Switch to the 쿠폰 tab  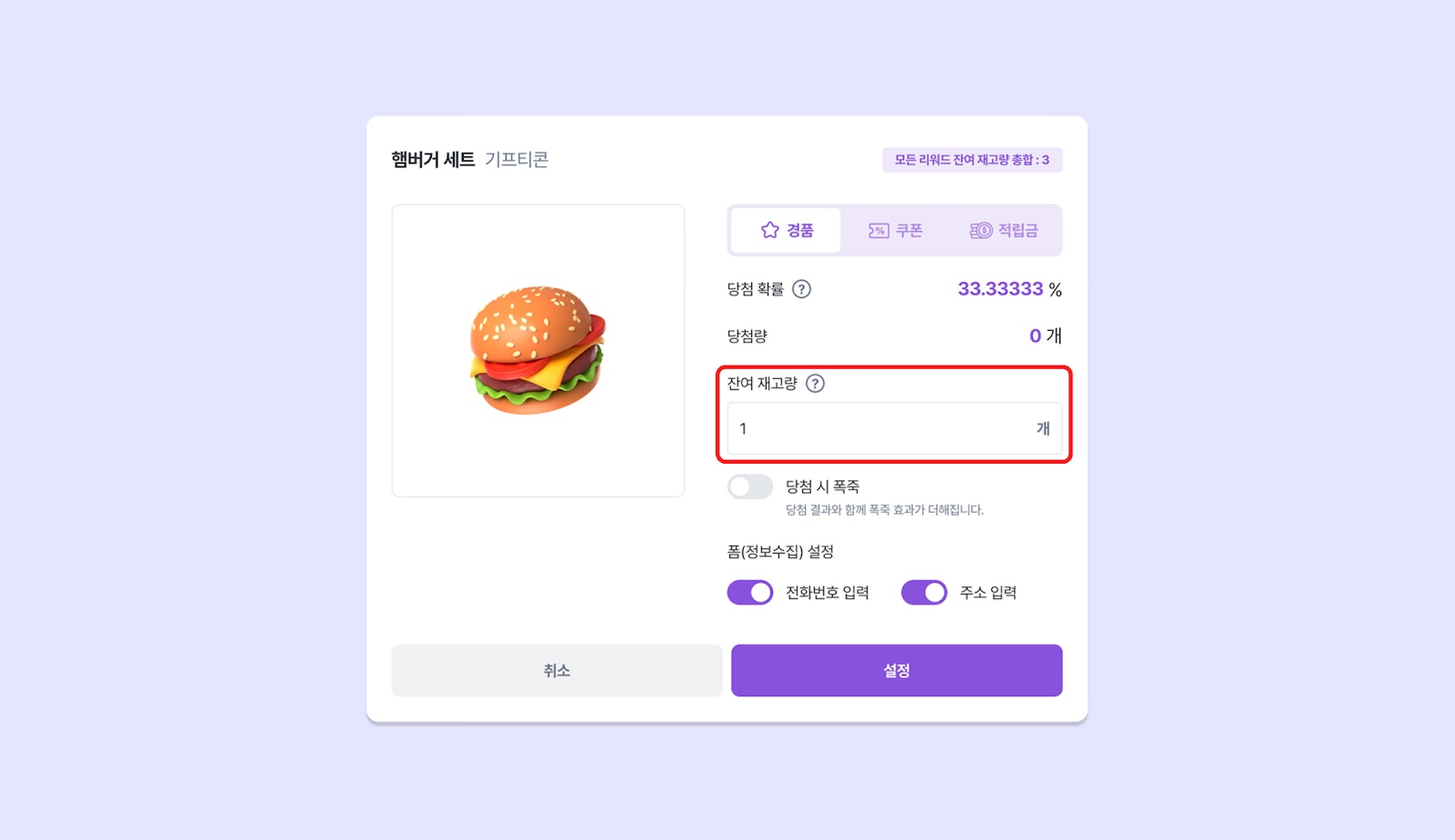pyautogui.click(x=896, y=230)
